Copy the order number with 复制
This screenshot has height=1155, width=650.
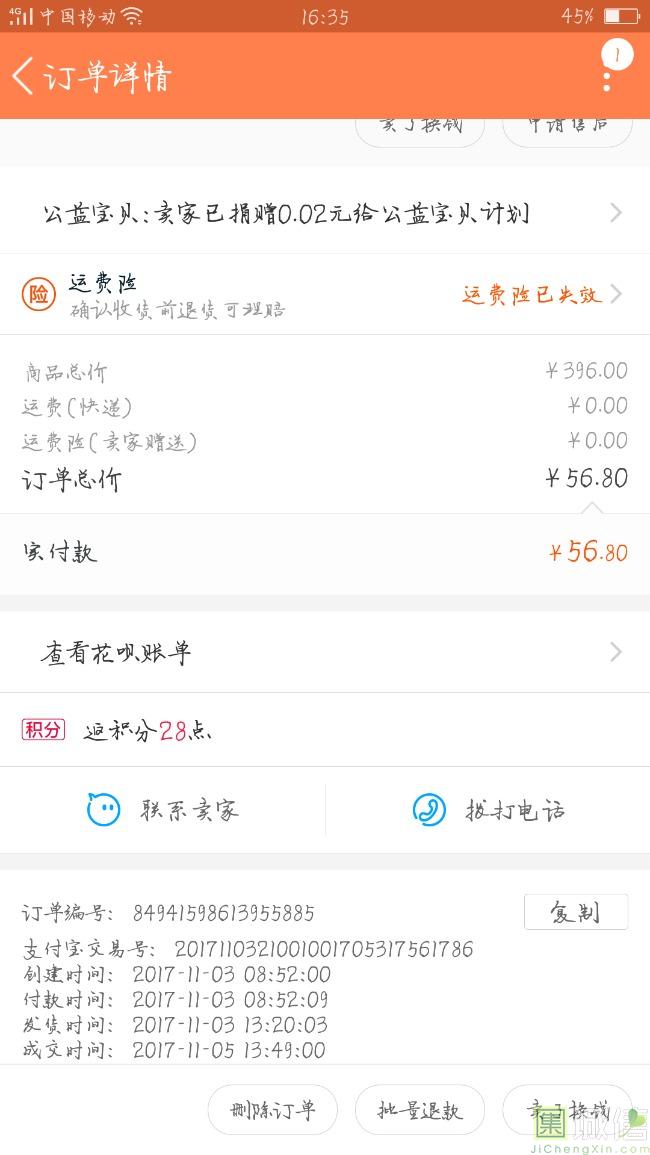click(576, 913)
